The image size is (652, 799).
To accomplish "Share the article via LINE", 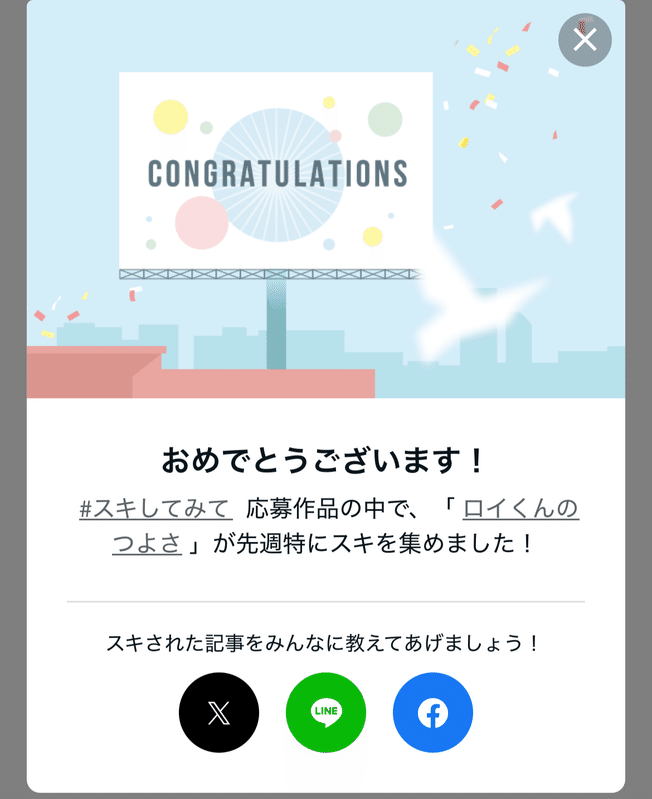I will point(326,713).
